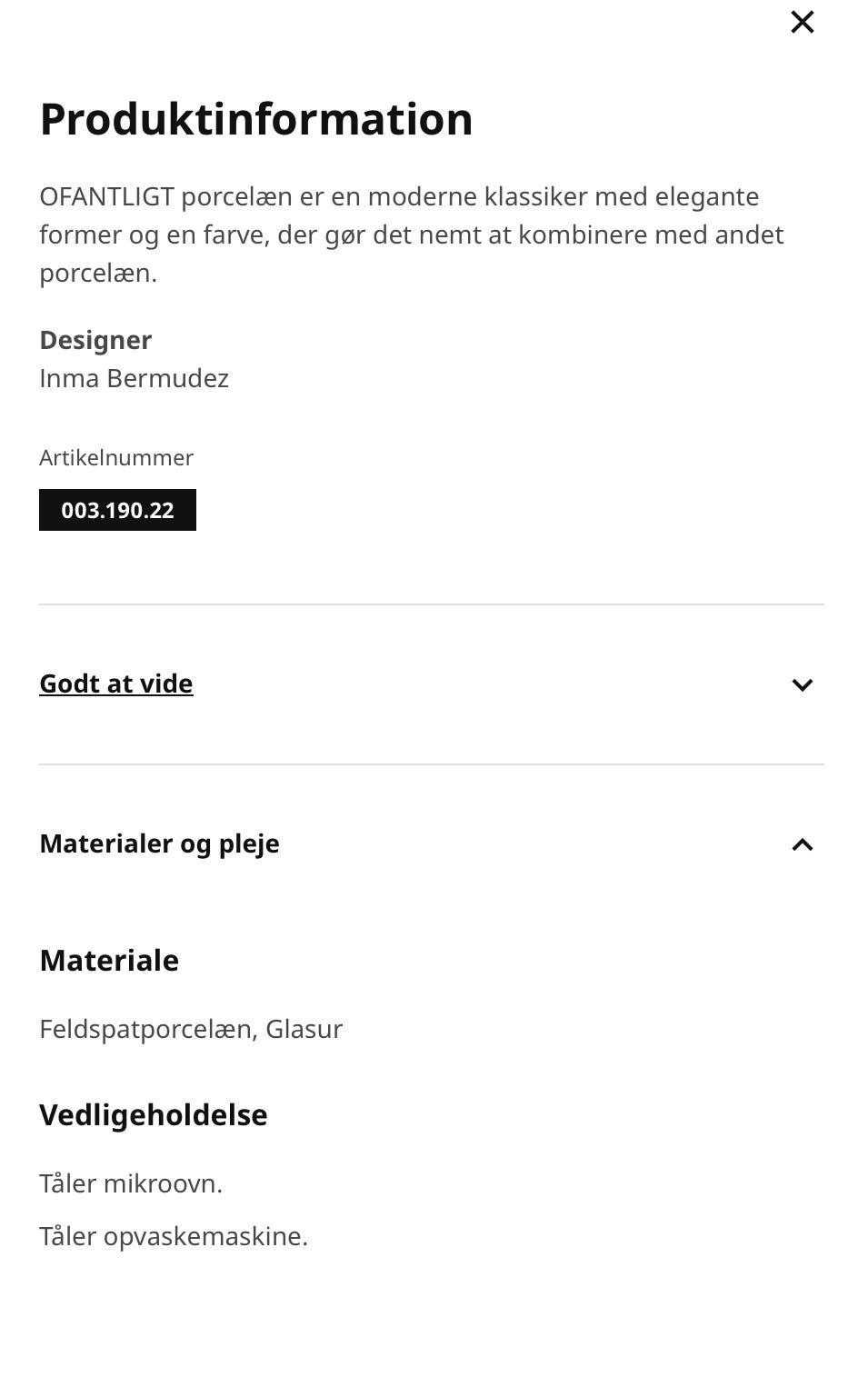Click the down chevron next to Godt at vide
Screen dimensions: 868x1397
[803, 684]
